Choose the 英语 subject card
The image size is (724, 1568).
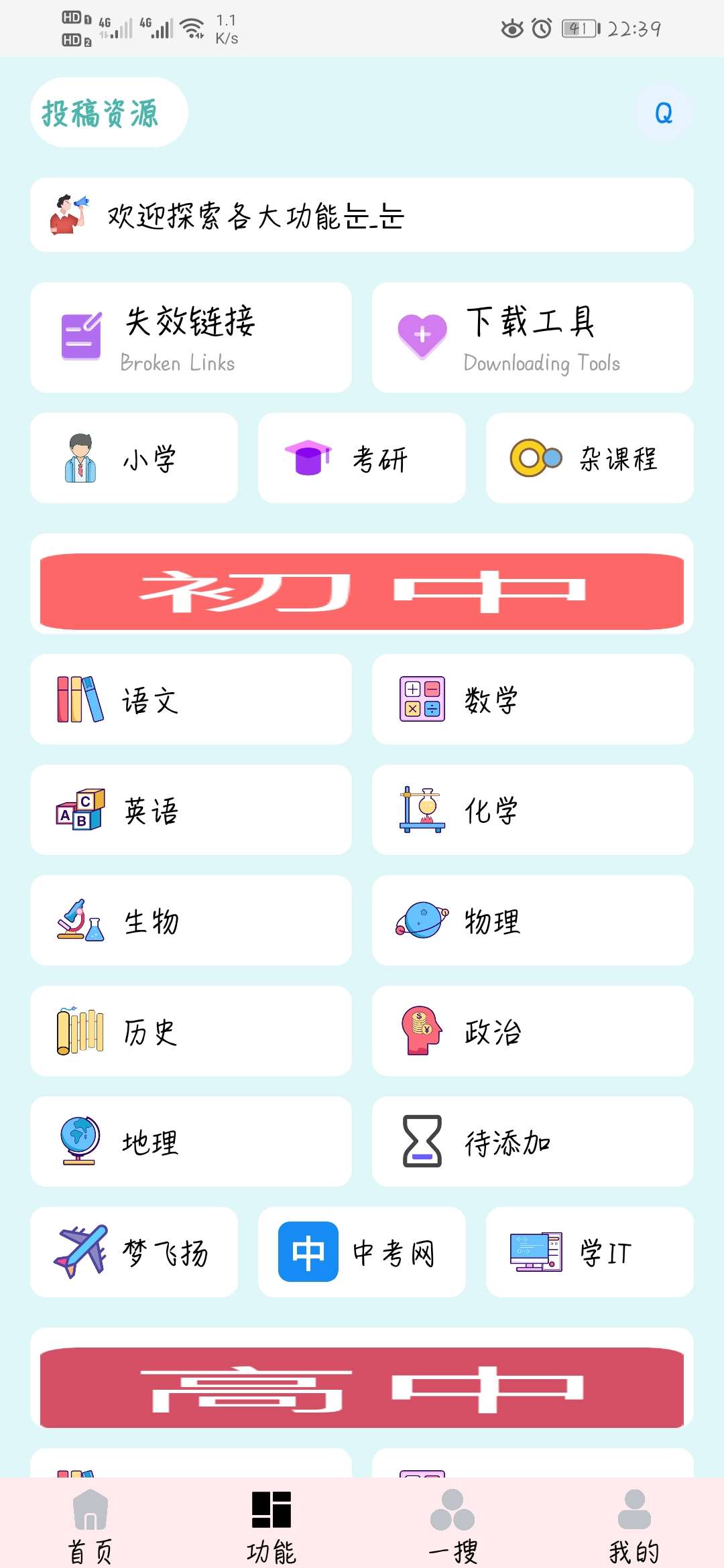(191, 810)
